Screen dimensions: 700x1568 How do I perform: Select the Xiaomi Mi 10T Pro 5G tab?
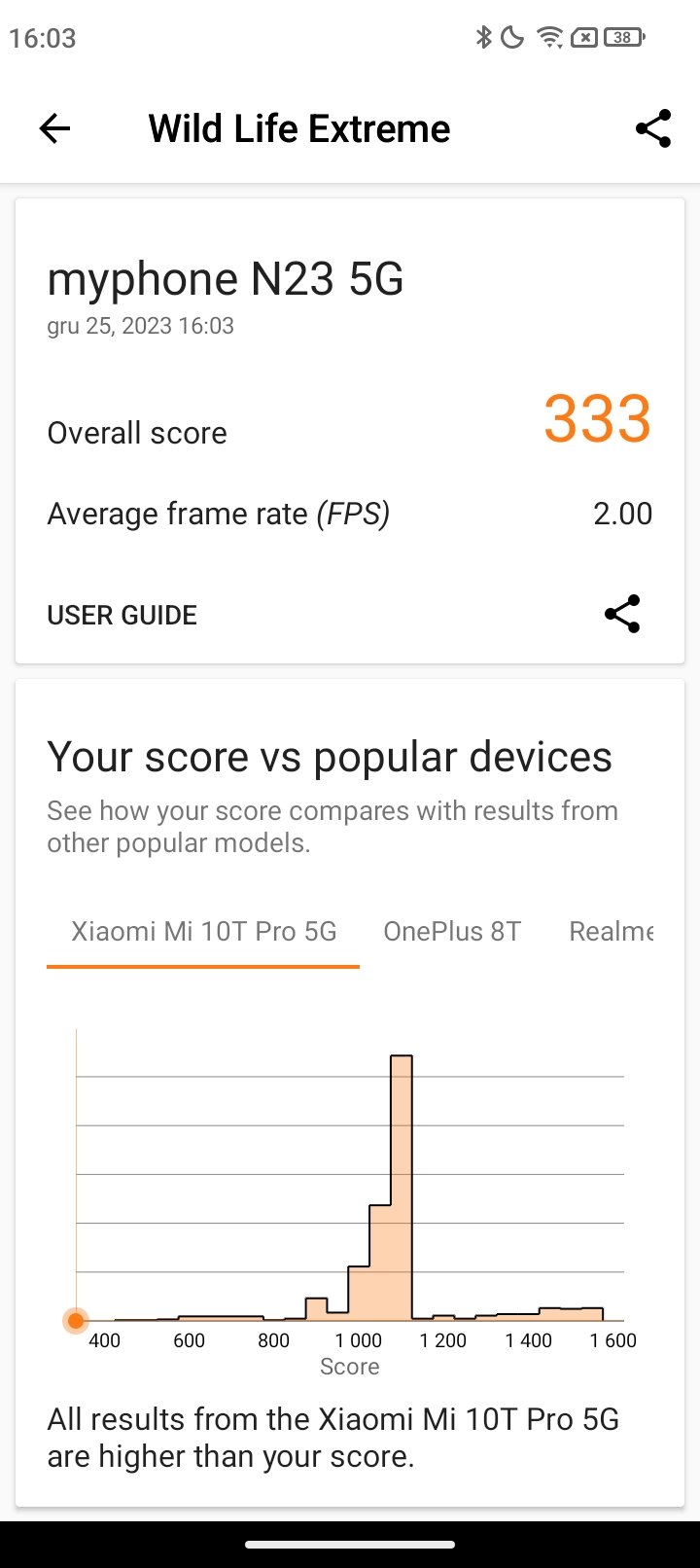(x=203, y=932)
